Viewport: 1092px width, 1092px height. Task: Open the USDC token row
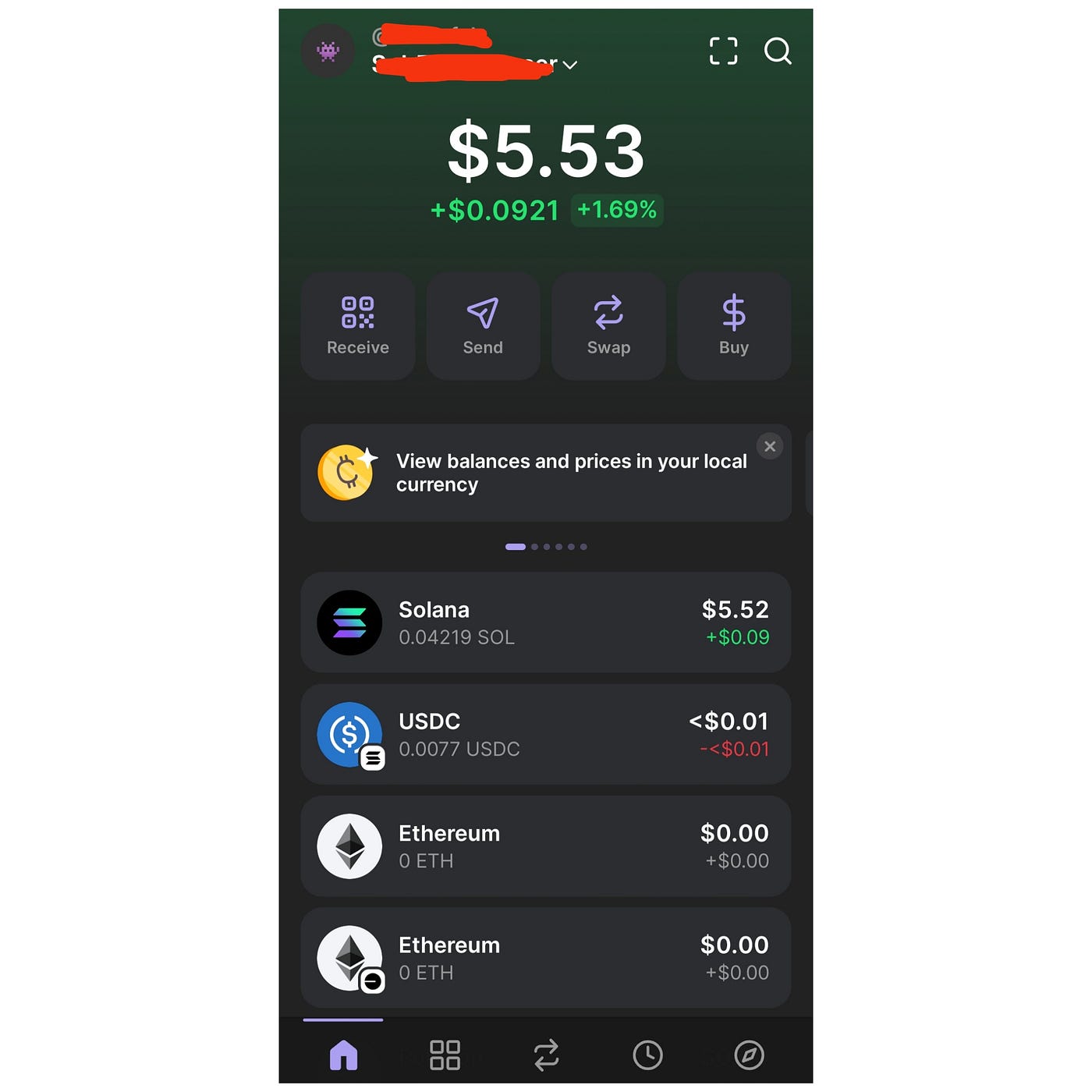[546, 734]
